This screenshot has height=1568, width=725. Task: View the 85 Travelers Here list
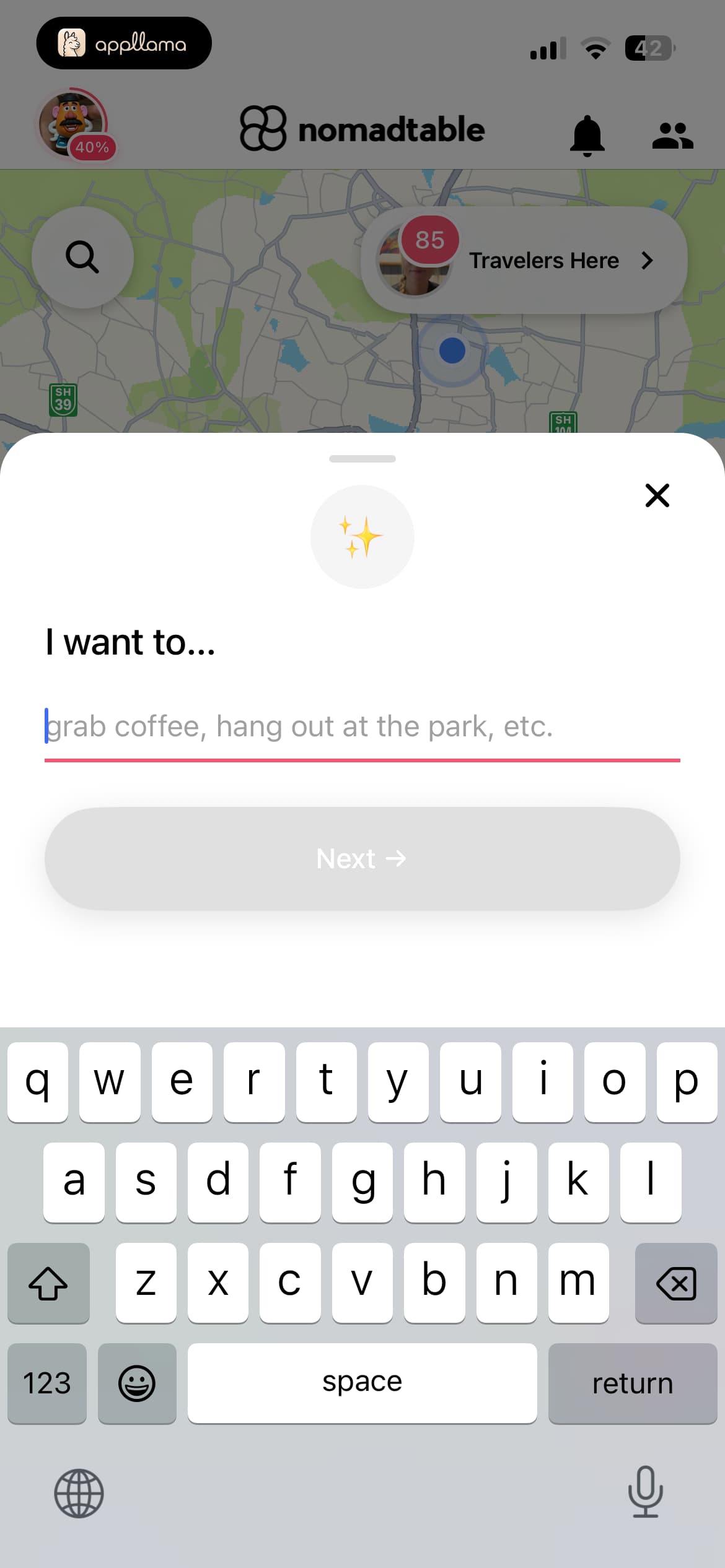click(524, 260)
